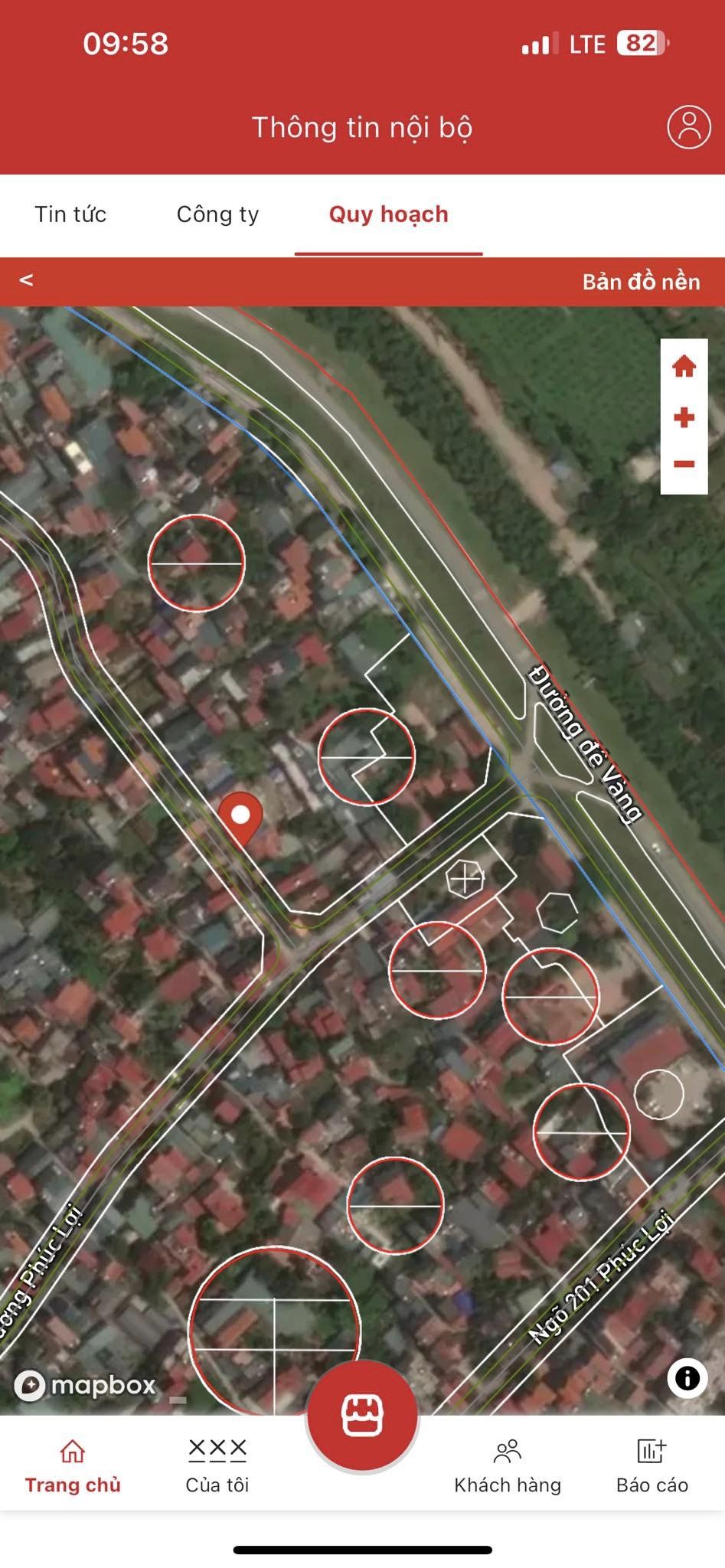
Task: Tap the central store button
Action: [362, 1416]
